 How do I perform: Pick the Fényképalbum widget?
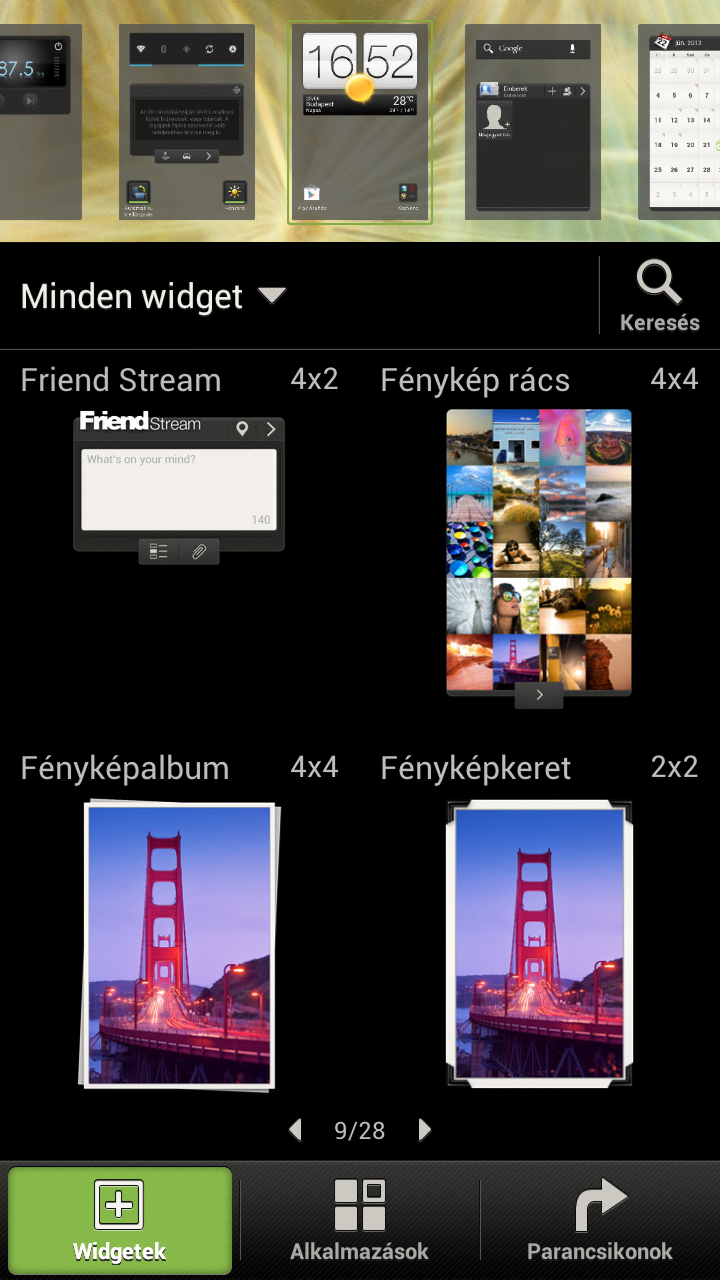[x=179, y=944]
